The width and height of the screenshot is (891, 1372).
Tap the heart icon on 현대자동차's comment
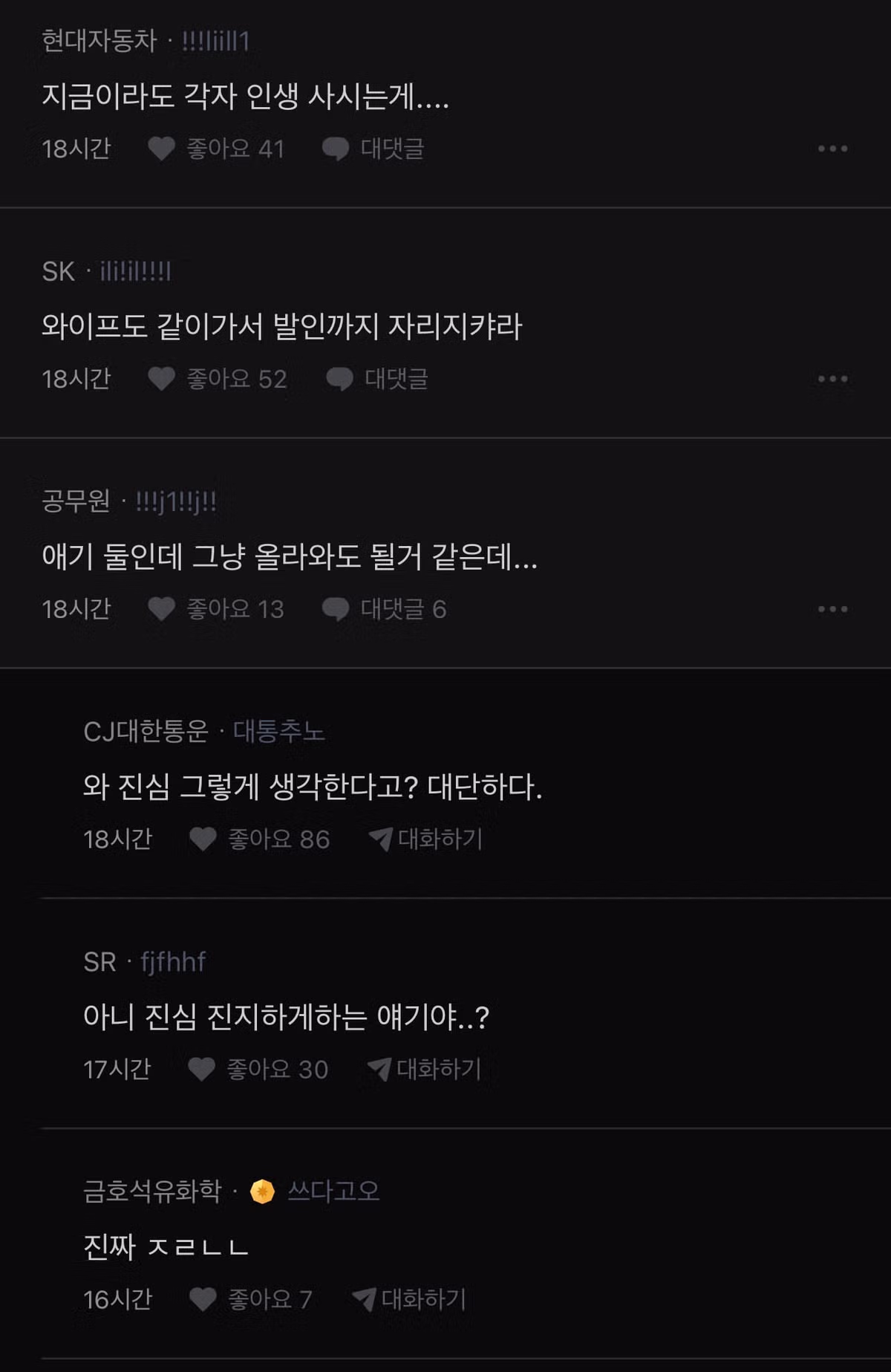click(x=162, y=149)
